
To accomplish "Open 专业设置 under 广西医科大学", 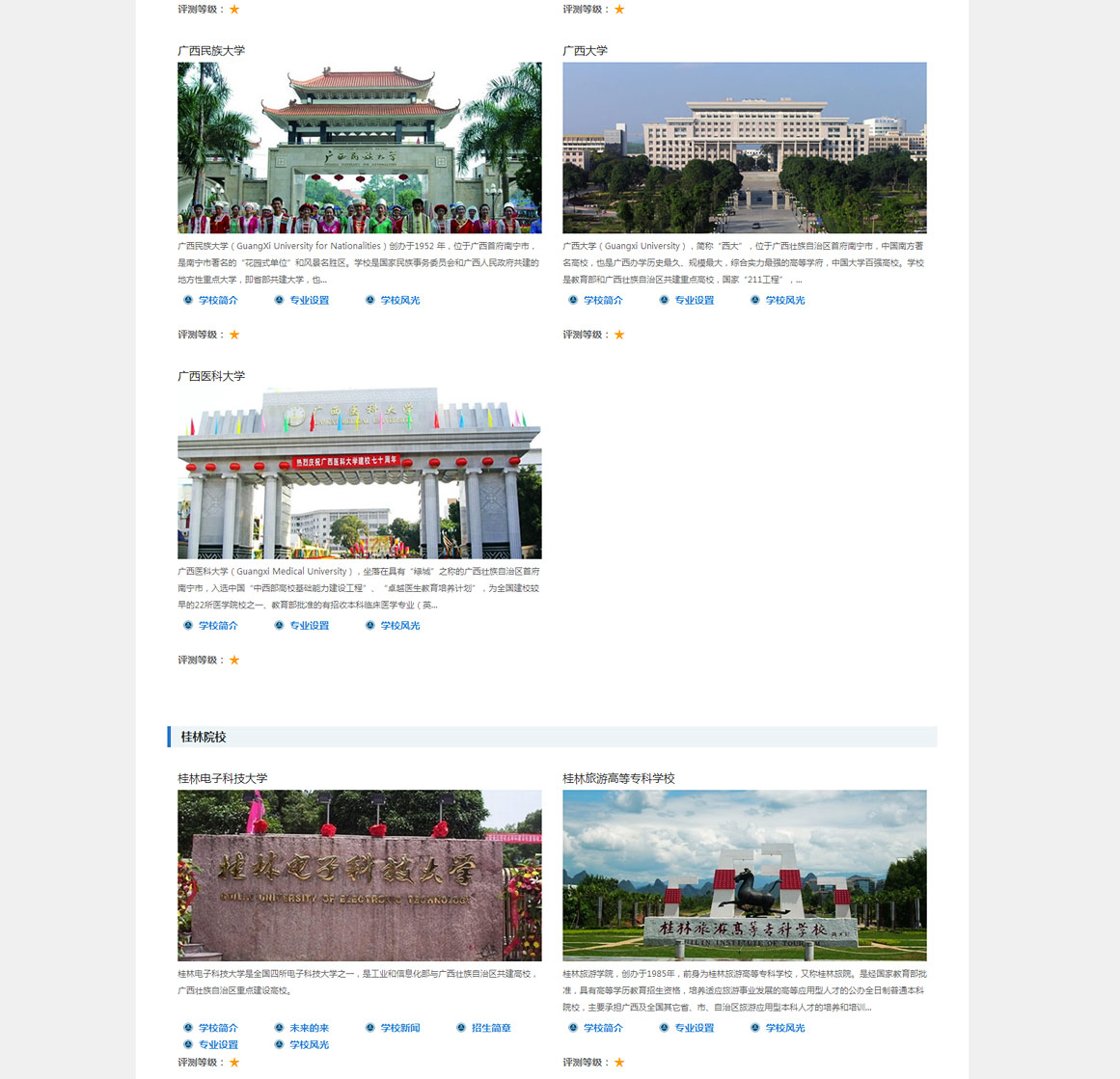I will click(x=309, y=626).
